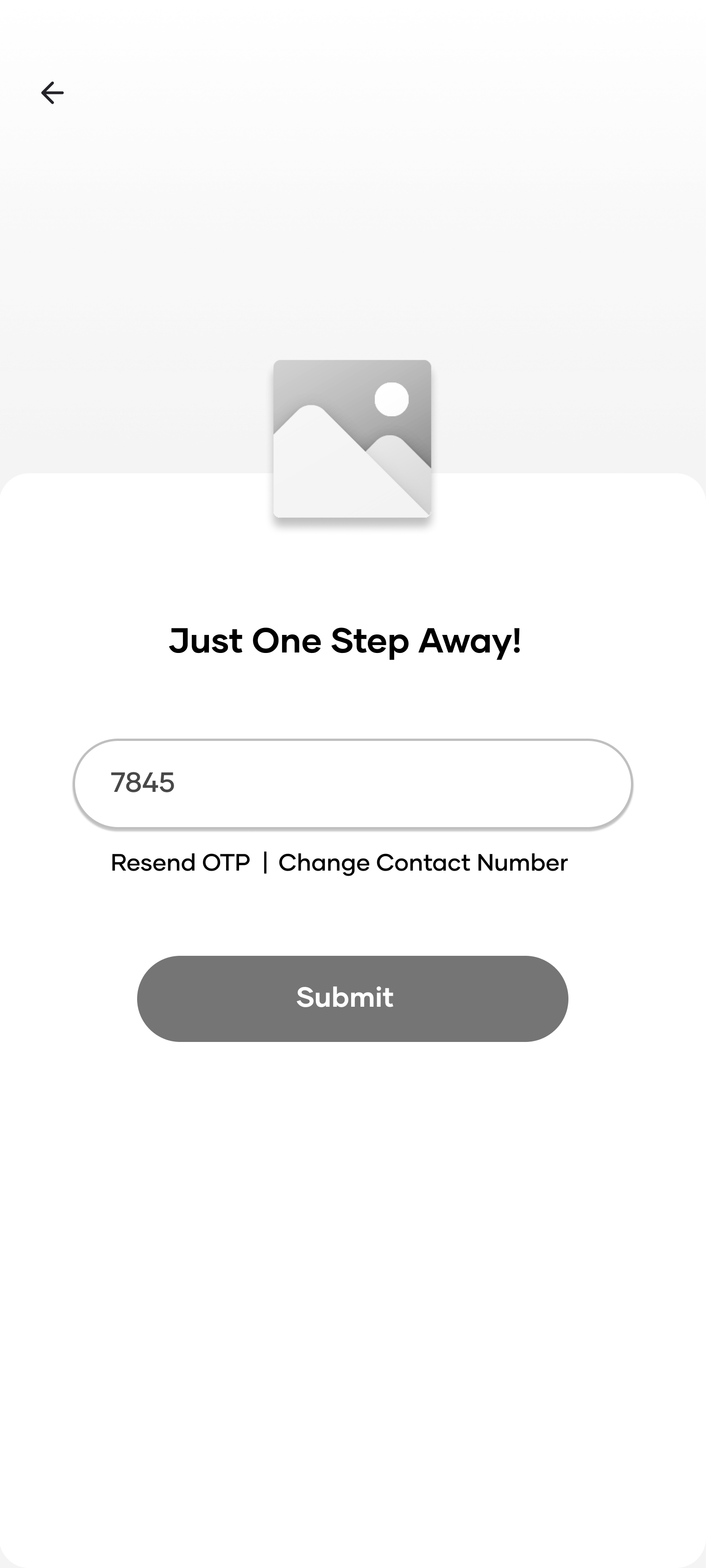
Task: Request a new code via Resend OTP
Action: tap(180, 863)
